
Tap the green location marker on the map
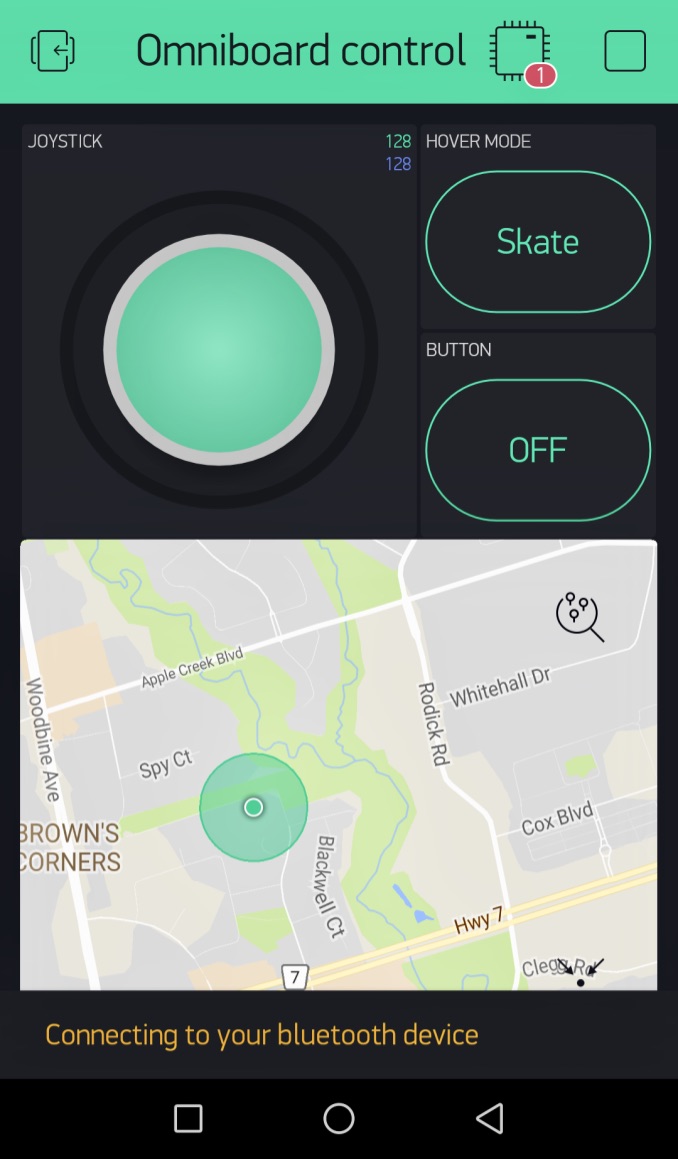[x=253, y=807]
